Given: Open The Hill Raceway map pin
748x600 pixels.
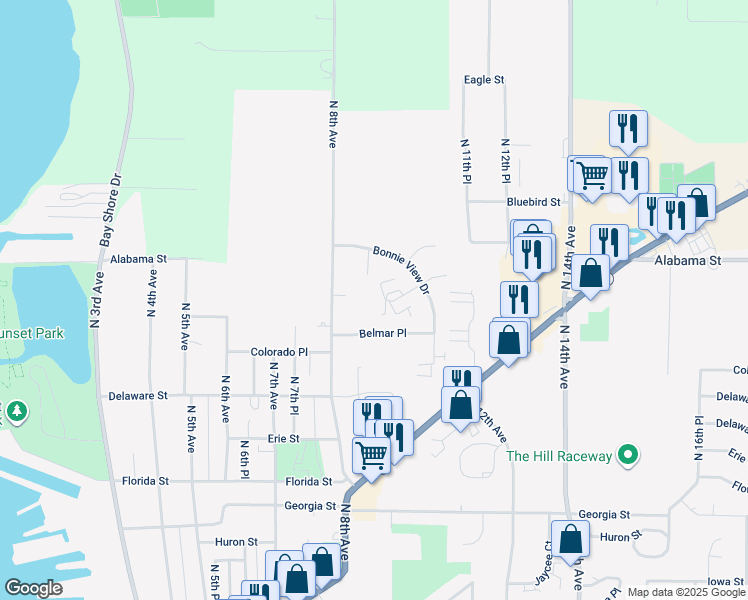Looking at the screenshot, I should pyautogui.click(x=628, y=455).
